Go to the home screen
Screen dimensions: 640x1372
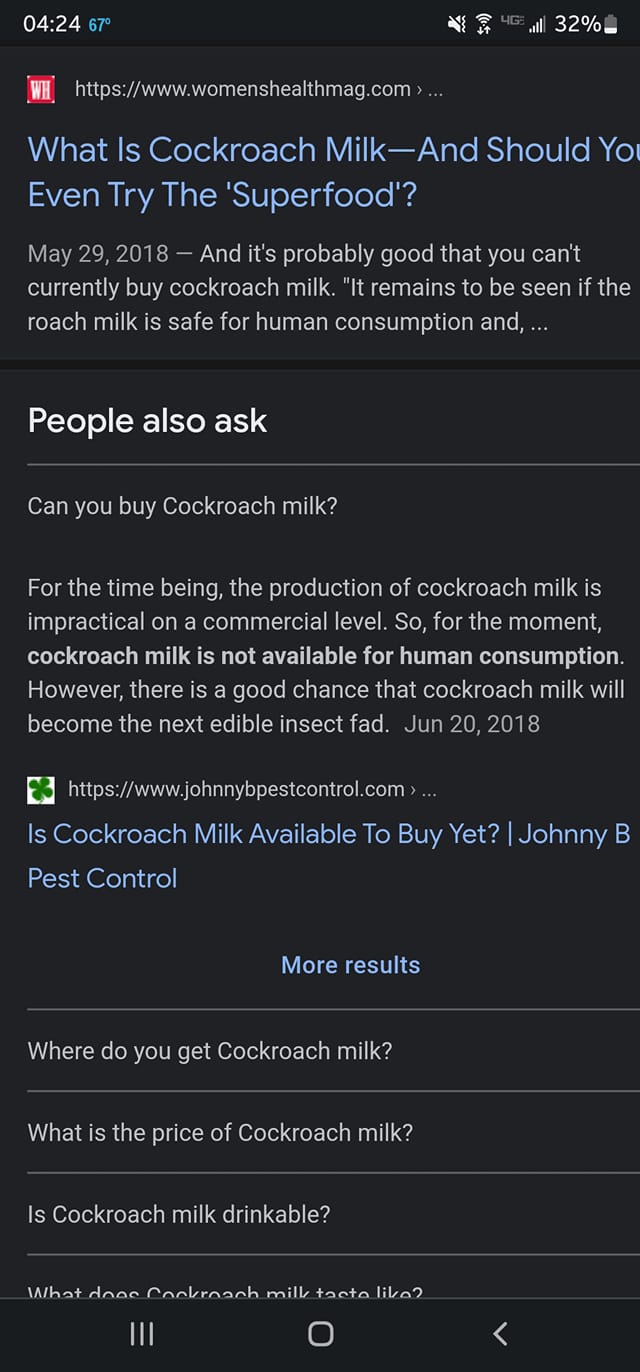click(x=320, y=1333)
